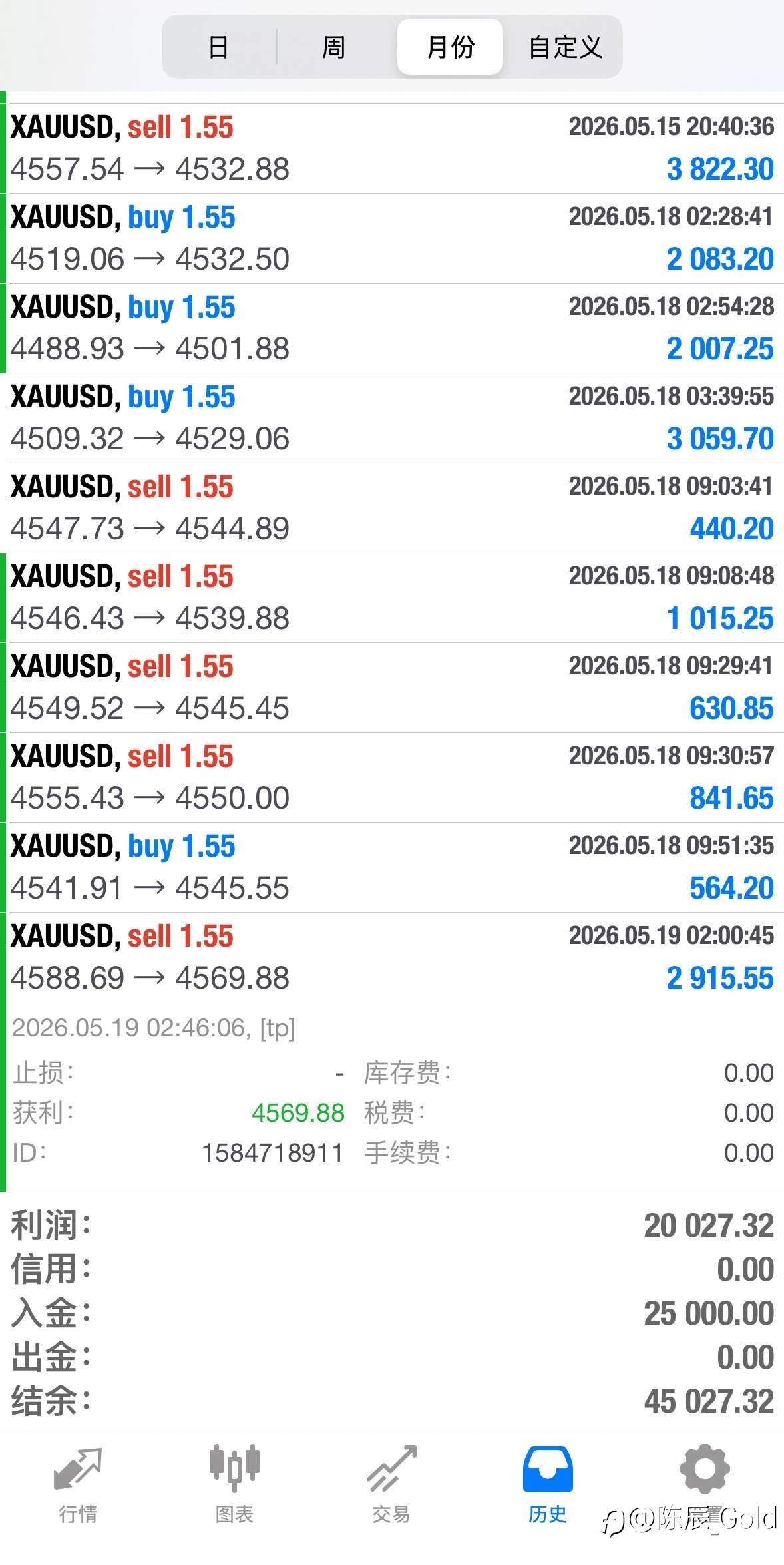Viewport: 784px width, 1565px height.
Task: Expand the buy trade at 4541.91
Action: [x=392, y=867]
